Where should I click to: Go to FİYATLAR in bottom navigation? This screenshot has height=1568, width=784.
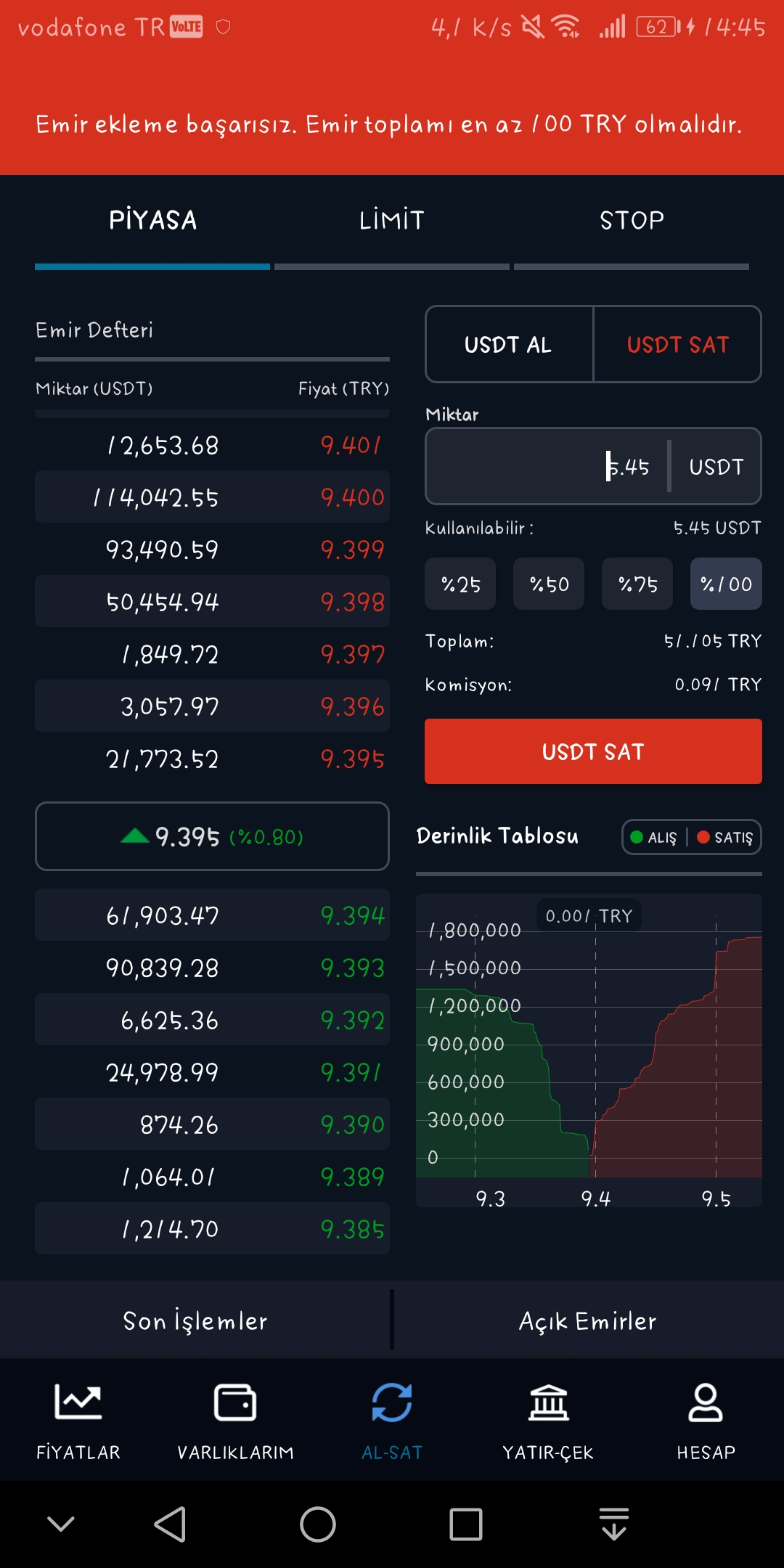[78, 1421]
